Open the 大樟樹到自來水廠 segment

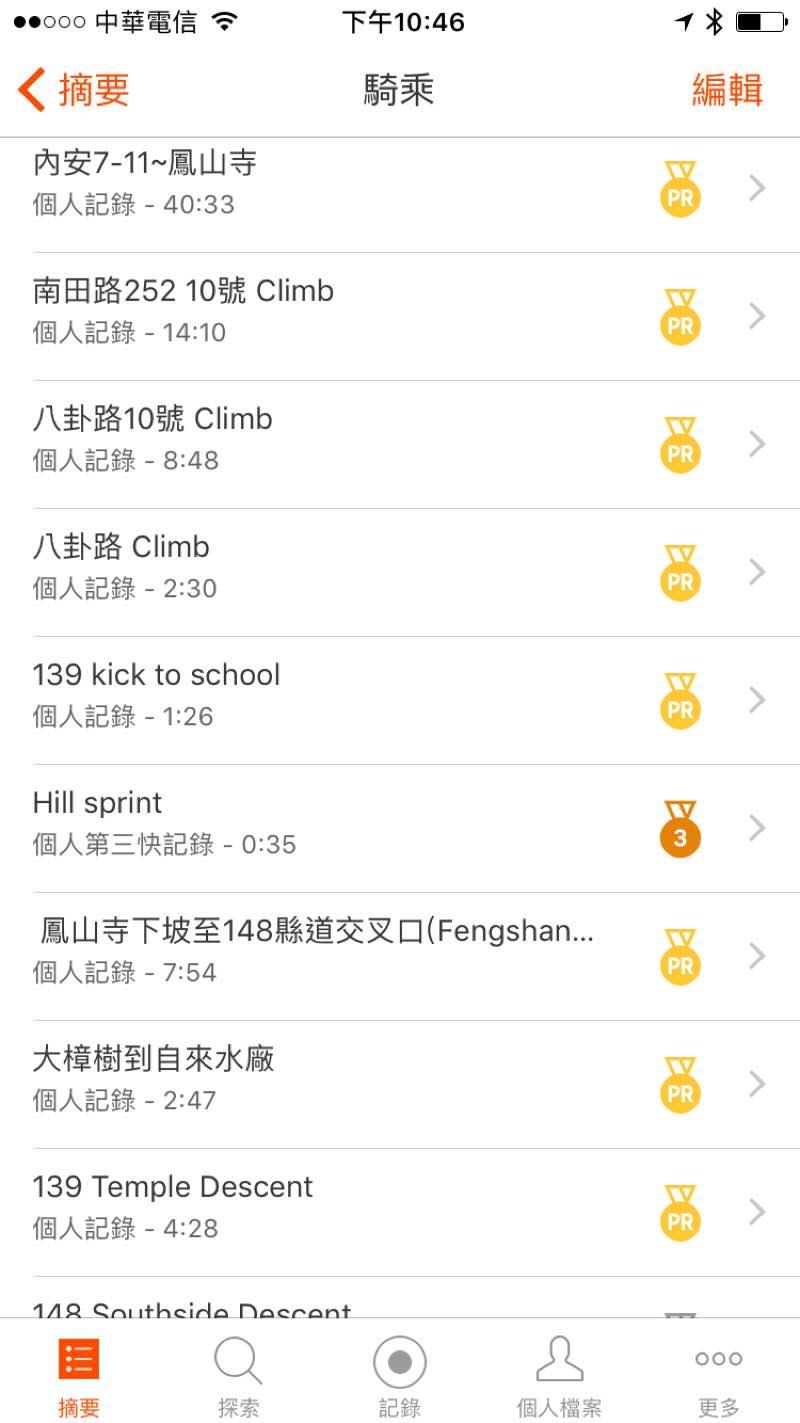pyautogui.click(x=400, y=1082)
